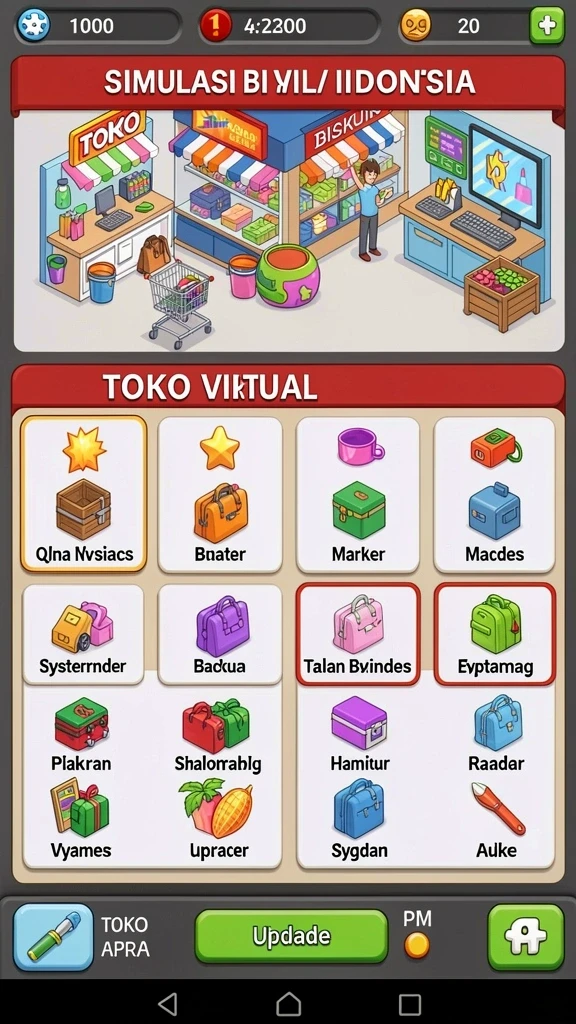Tap the green plus button to add coins

click(x=547, y=26)
